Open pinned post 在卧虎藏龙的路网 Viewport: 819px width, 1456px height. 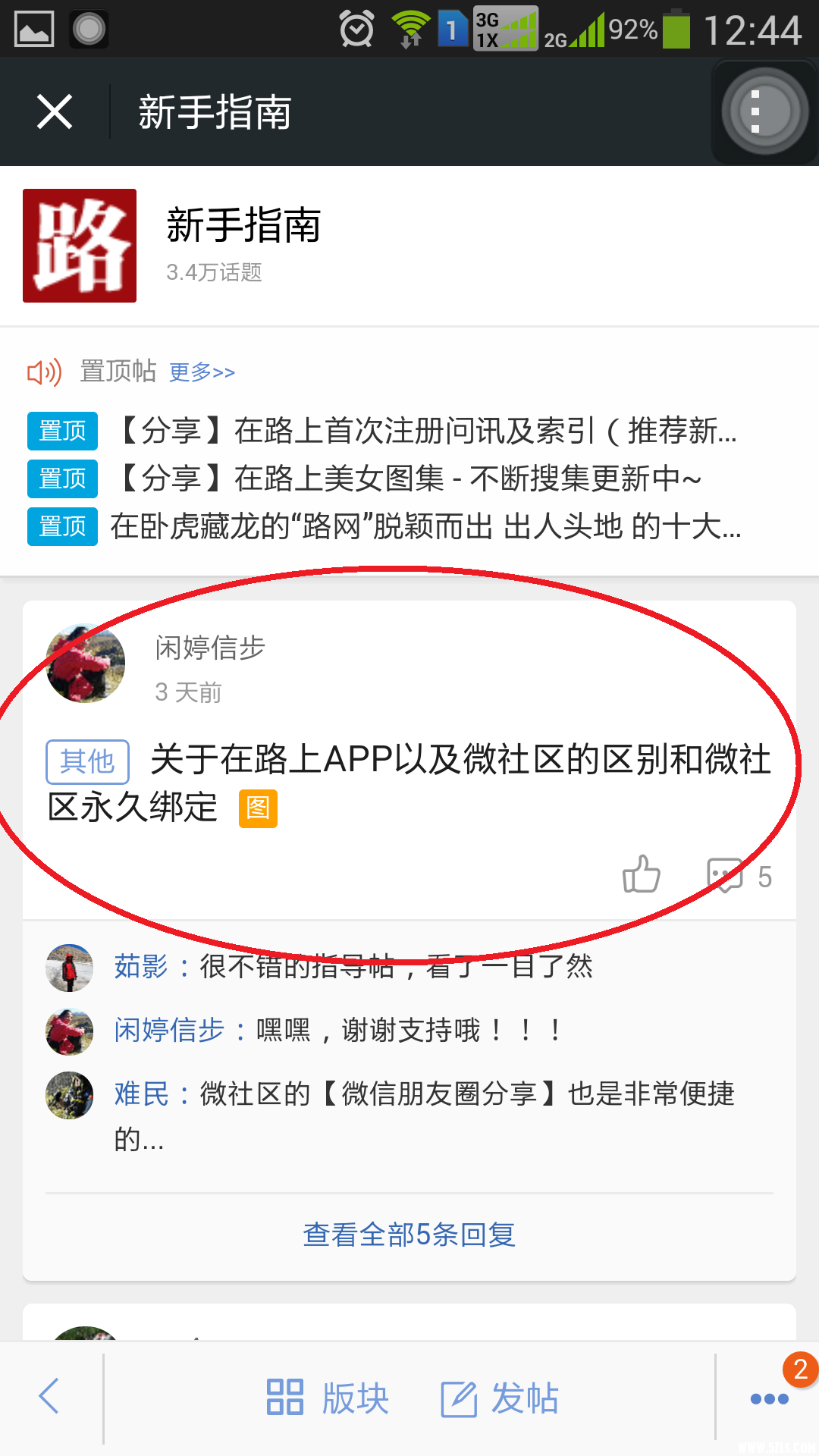[x=425, y=526]
